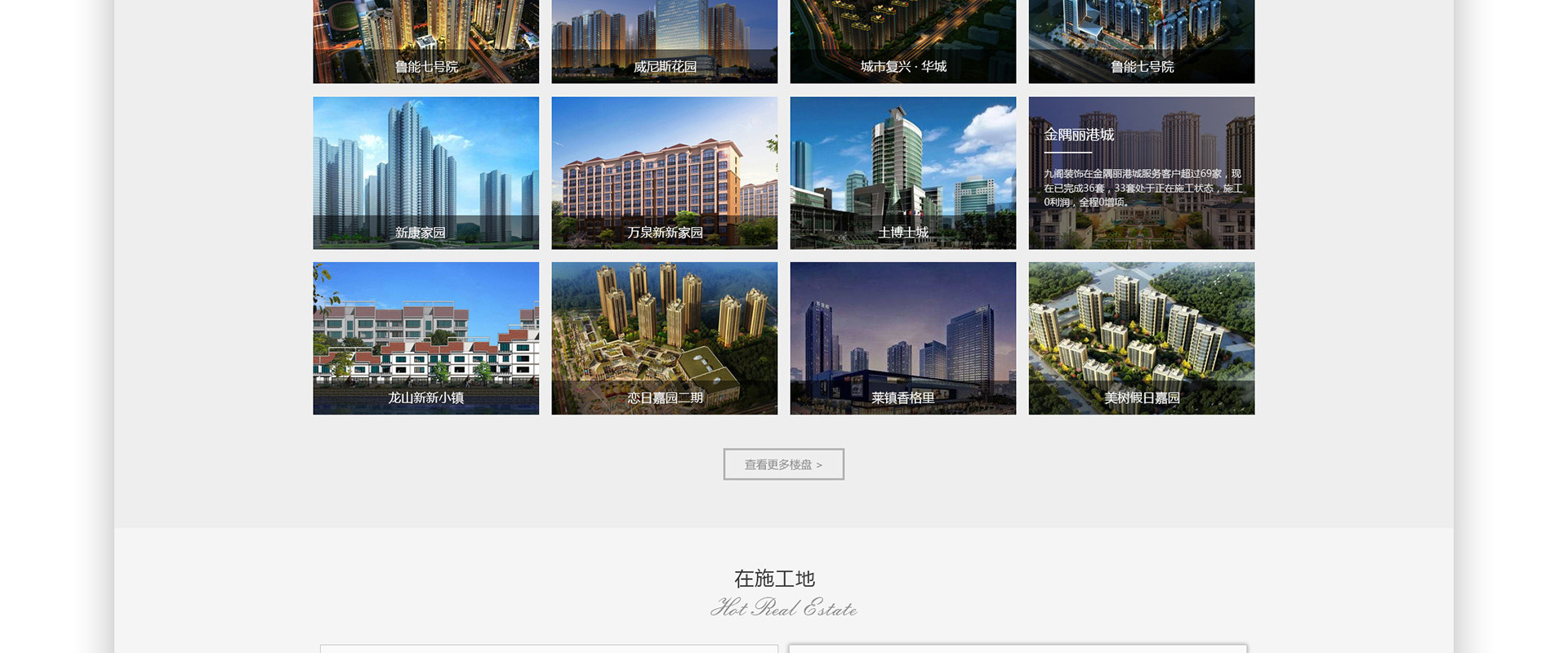Open the 威尼斯花园 property tile
1568x653 pixels.
point(664,41)
